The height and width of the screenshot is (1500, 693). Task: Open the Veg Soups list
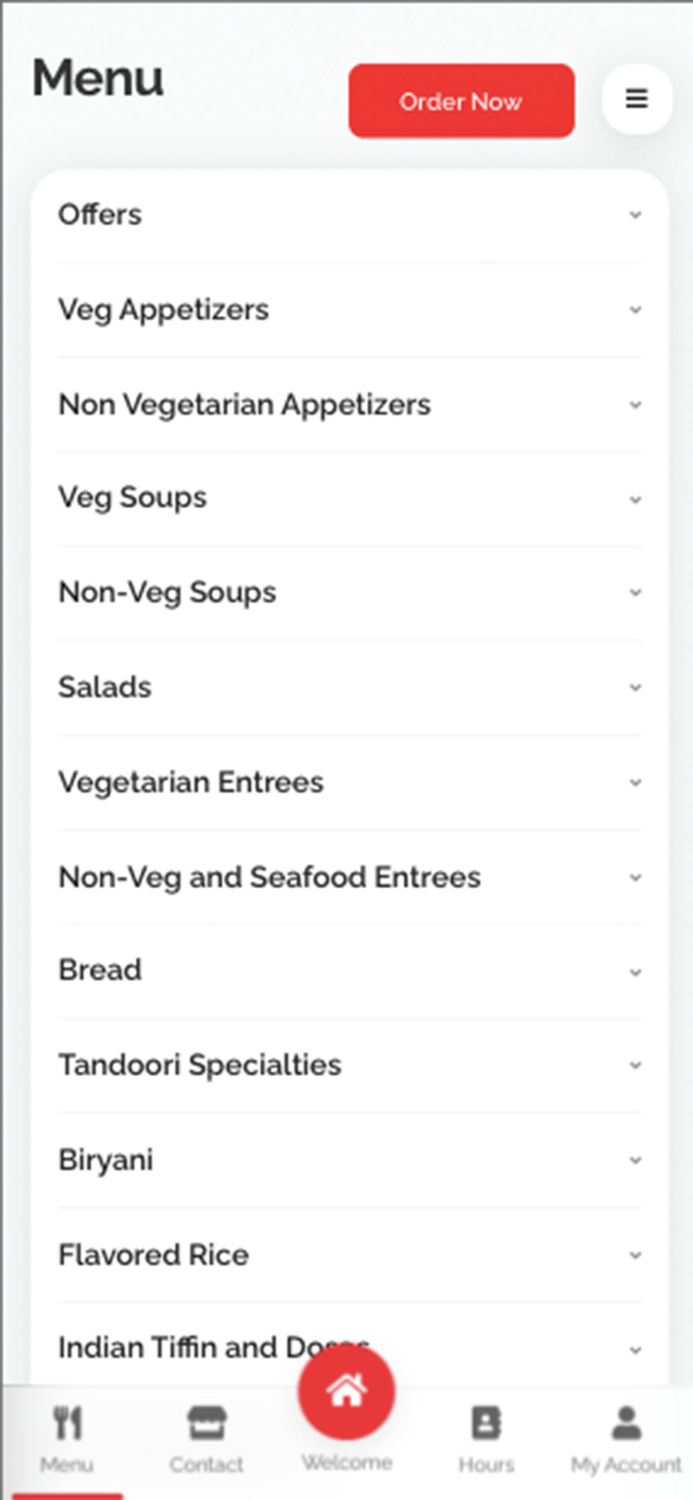[350, 498]
